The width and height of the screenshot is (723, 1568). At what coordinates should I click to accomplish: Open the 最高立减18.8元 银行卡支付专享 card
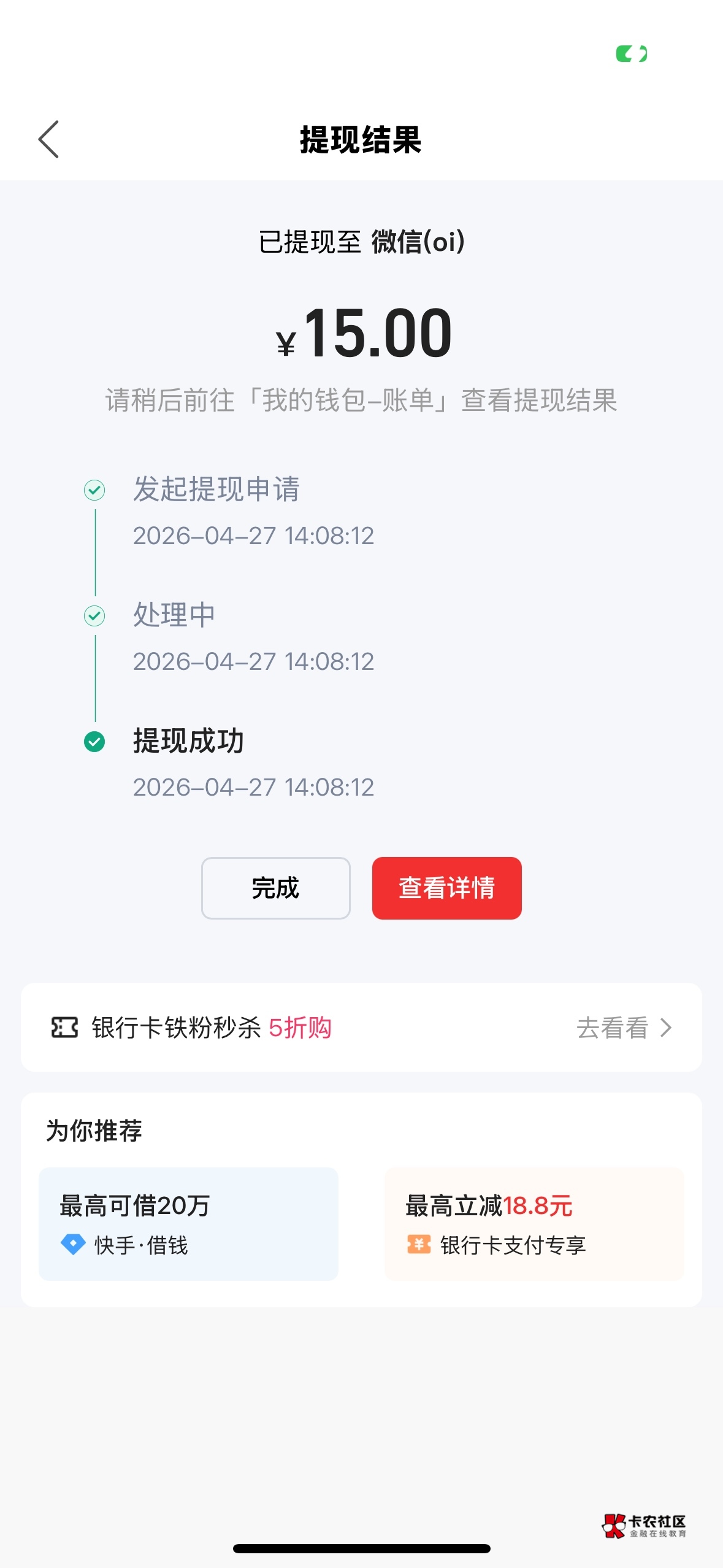534,1224
